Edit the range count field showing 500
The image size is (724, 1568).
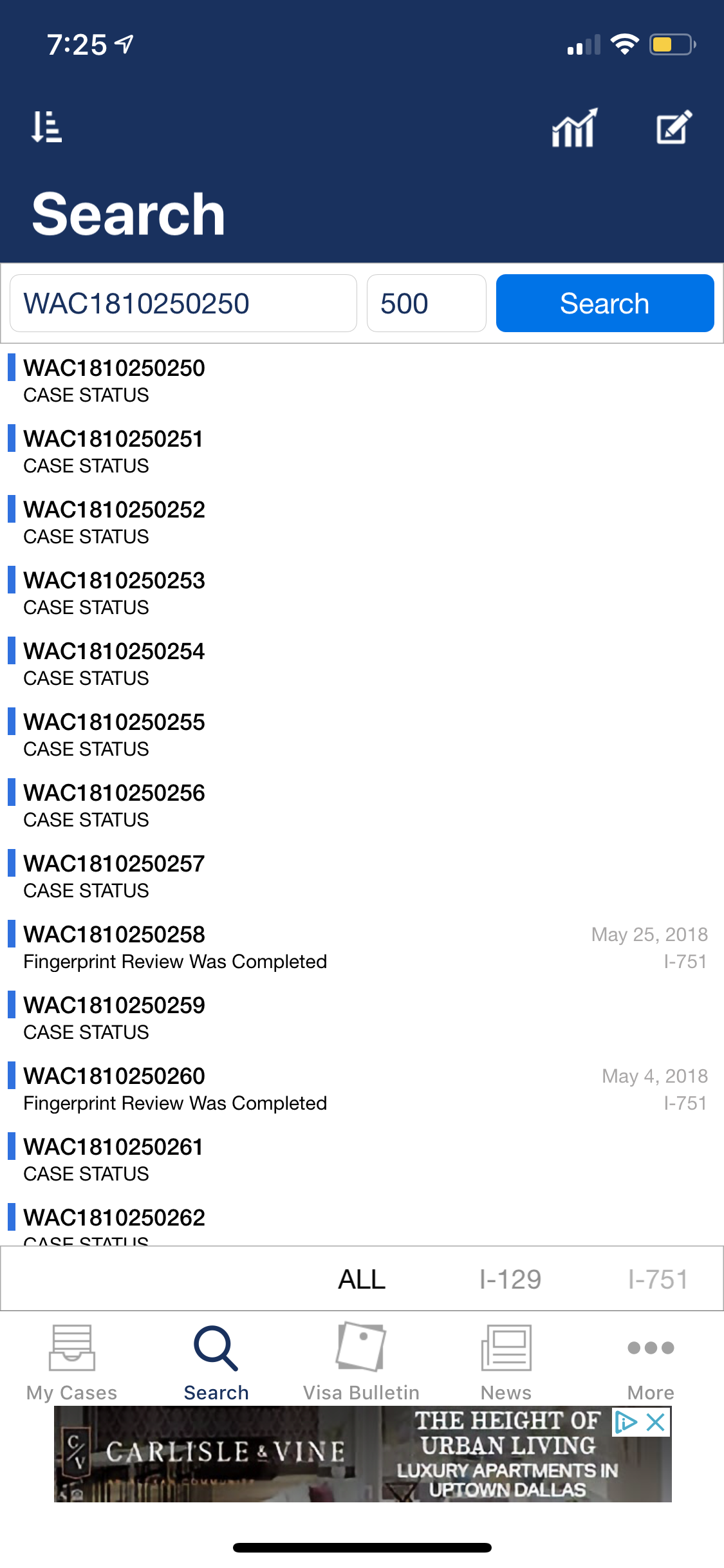[426, 303]
